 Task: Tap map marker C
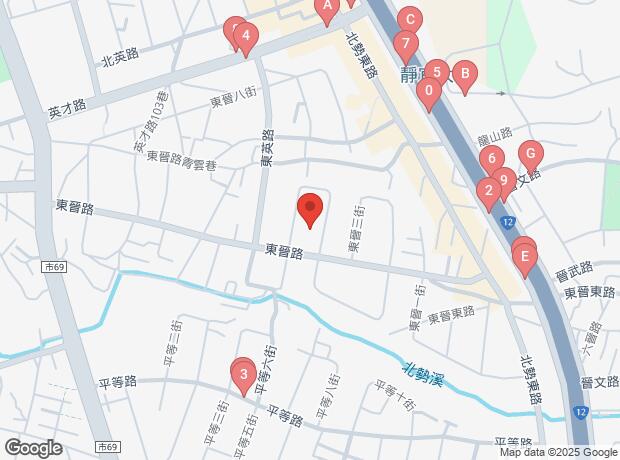(408, 20)
